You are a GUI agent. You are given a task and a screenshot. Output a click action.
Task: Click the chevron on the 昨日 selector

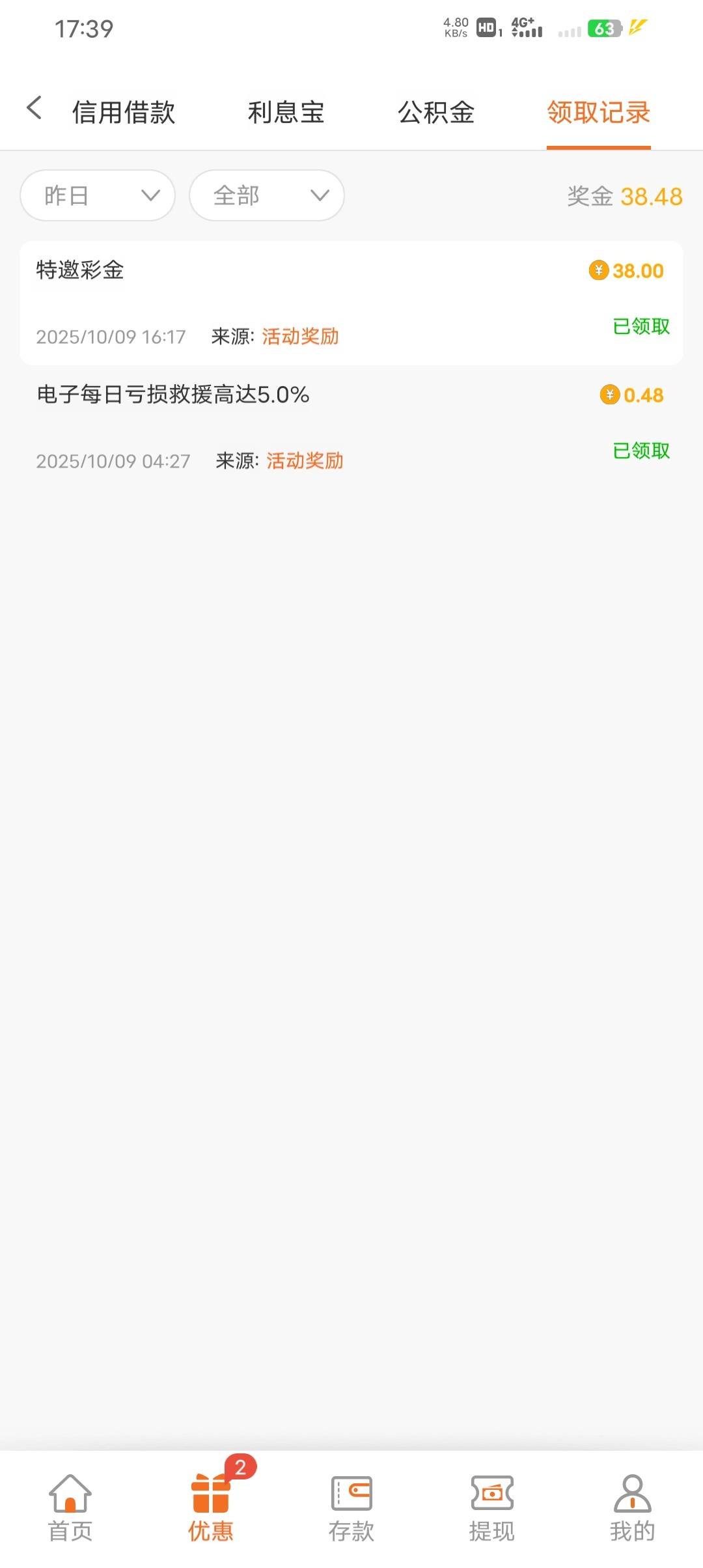[150, 195]
